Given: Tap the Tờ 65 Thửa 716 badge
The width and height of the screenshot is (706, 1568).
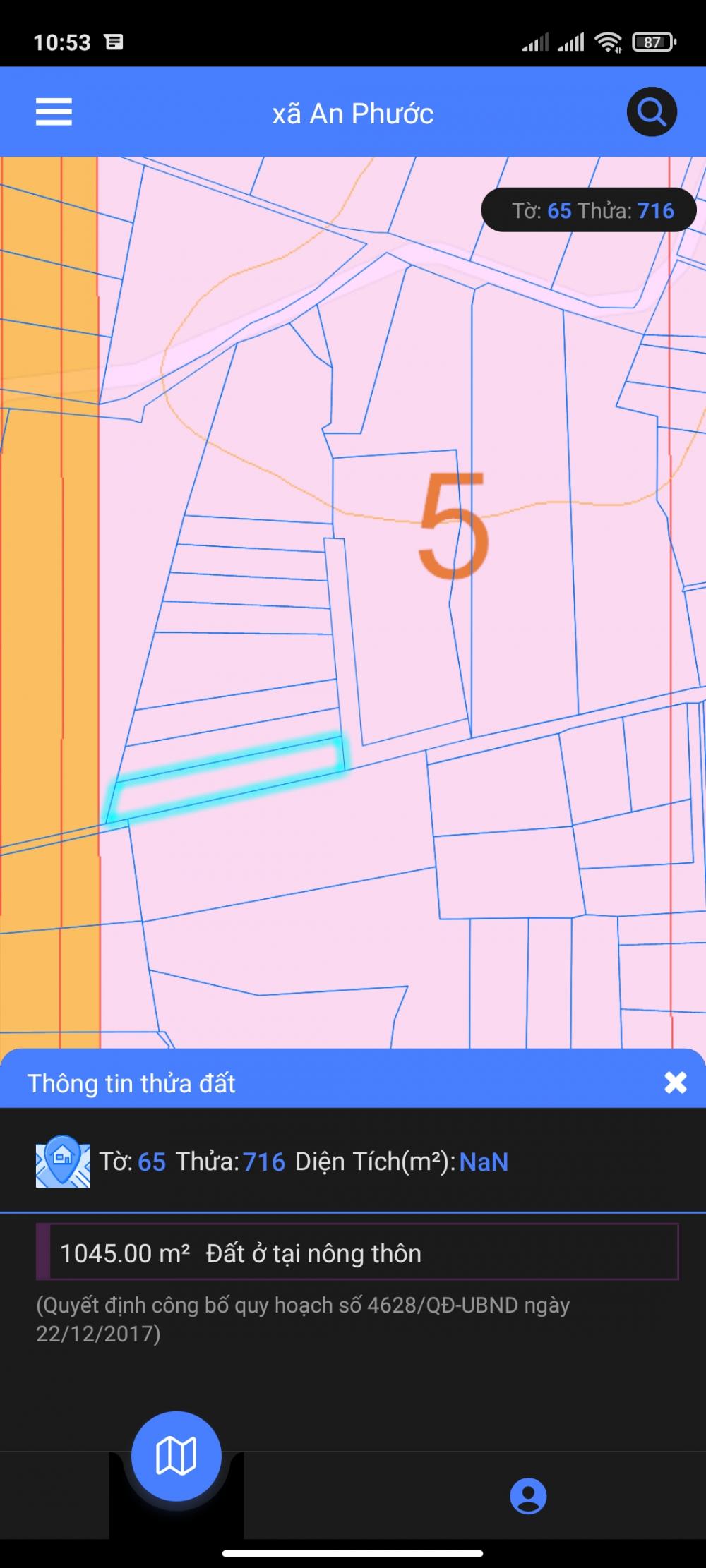Looking at the screenshot, I should pyautogui.click(x=589, y=210).
